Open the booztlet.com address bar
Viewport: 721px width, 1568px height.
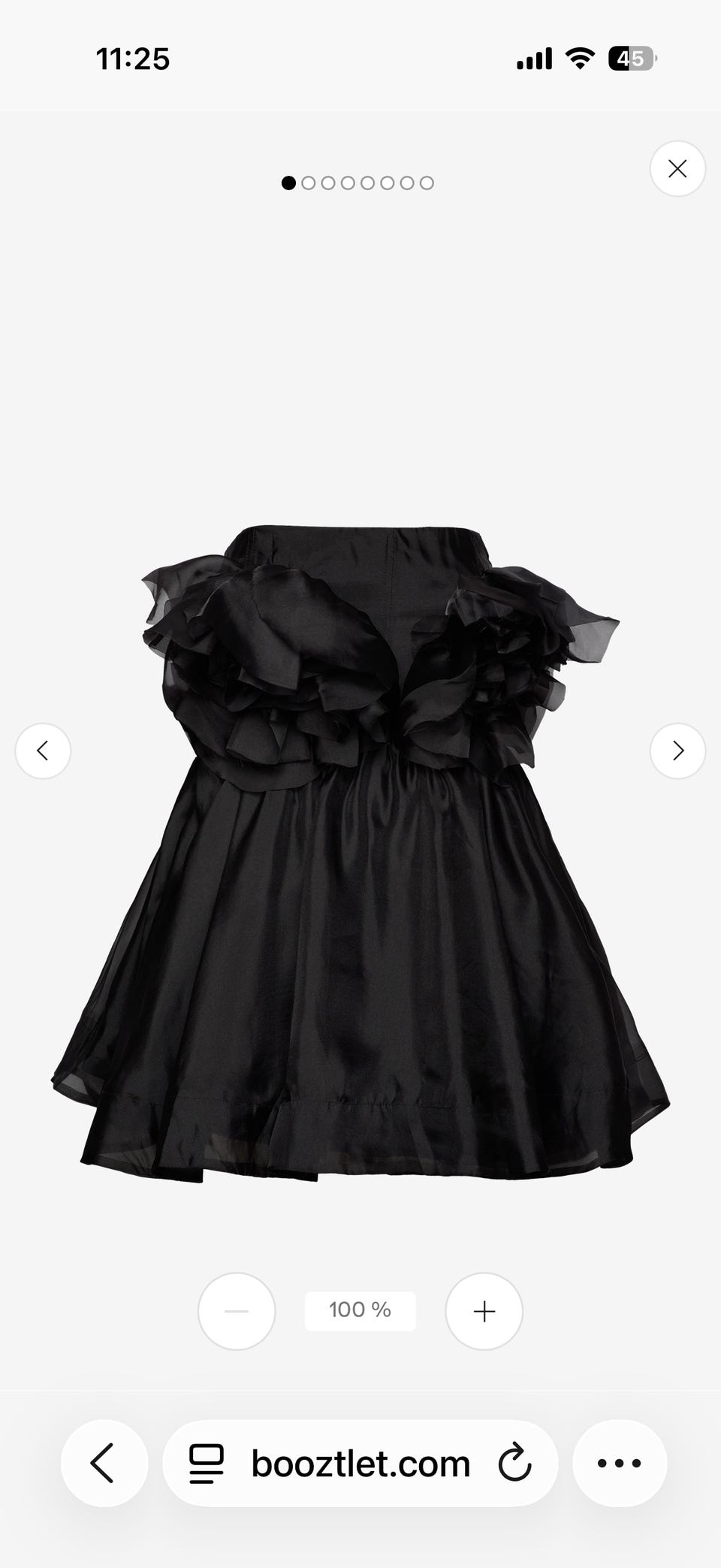pos(360,1463)
